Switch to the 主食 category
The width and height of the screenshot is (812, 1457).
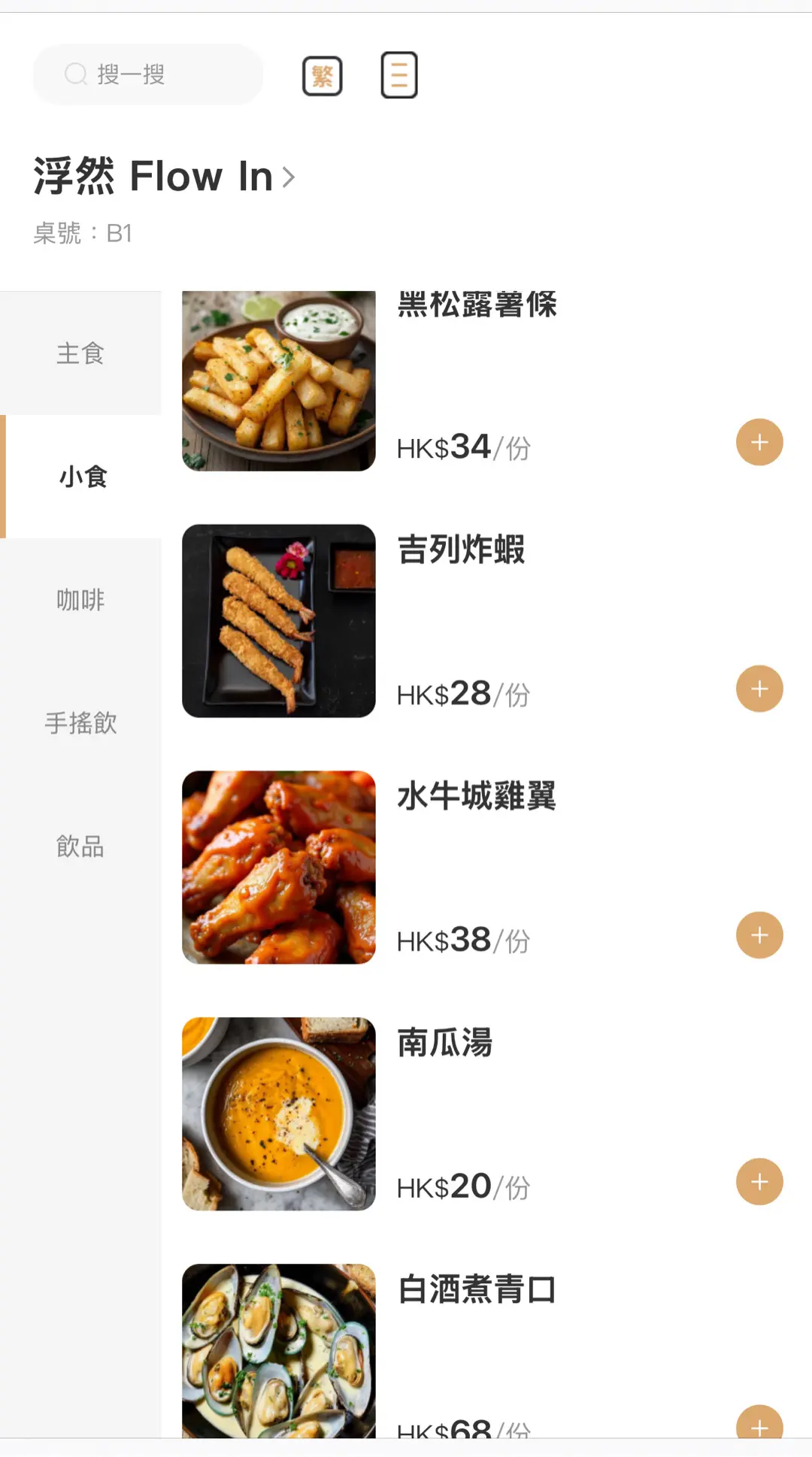80,353
